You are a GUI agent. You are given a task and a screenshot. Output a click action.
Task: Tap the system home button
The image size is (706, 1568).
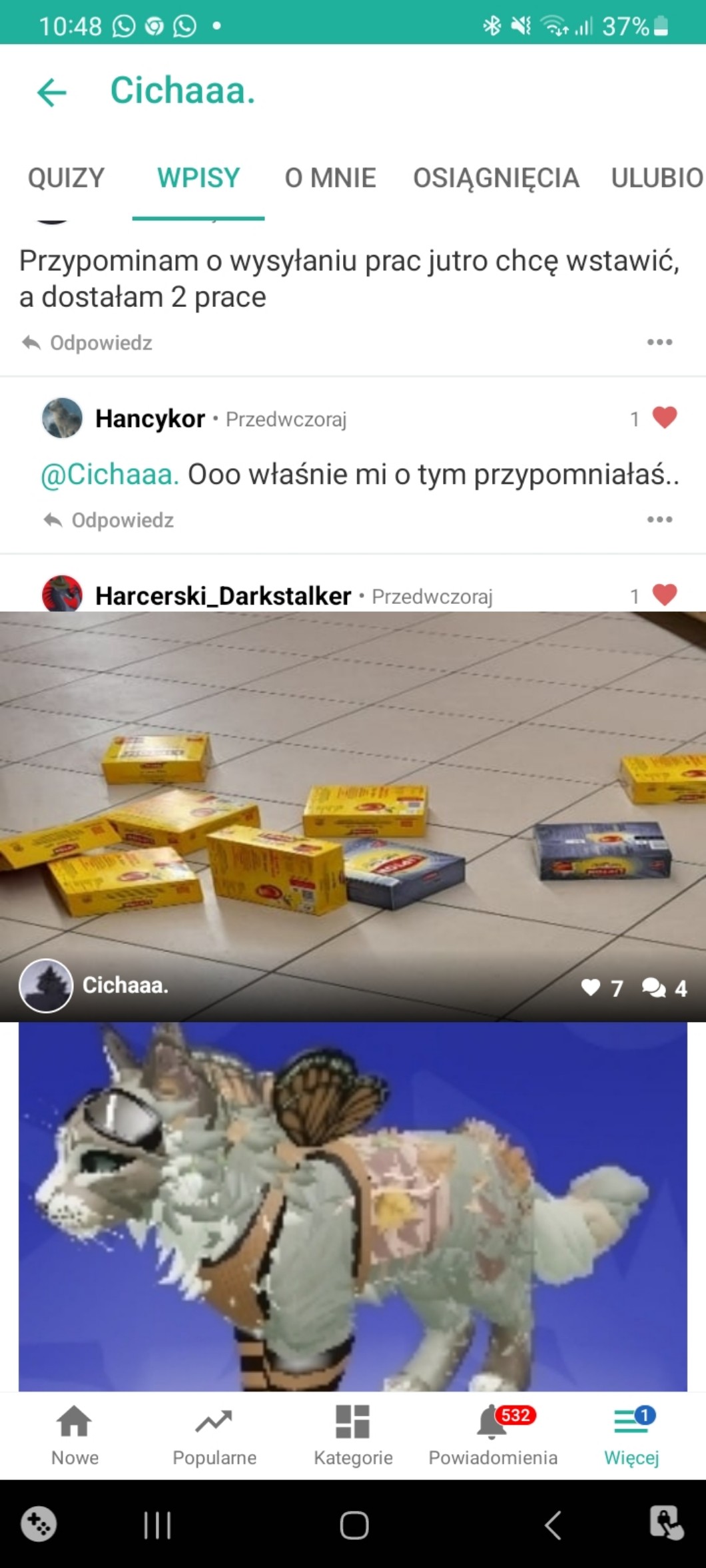click(x=354, y=1525)
